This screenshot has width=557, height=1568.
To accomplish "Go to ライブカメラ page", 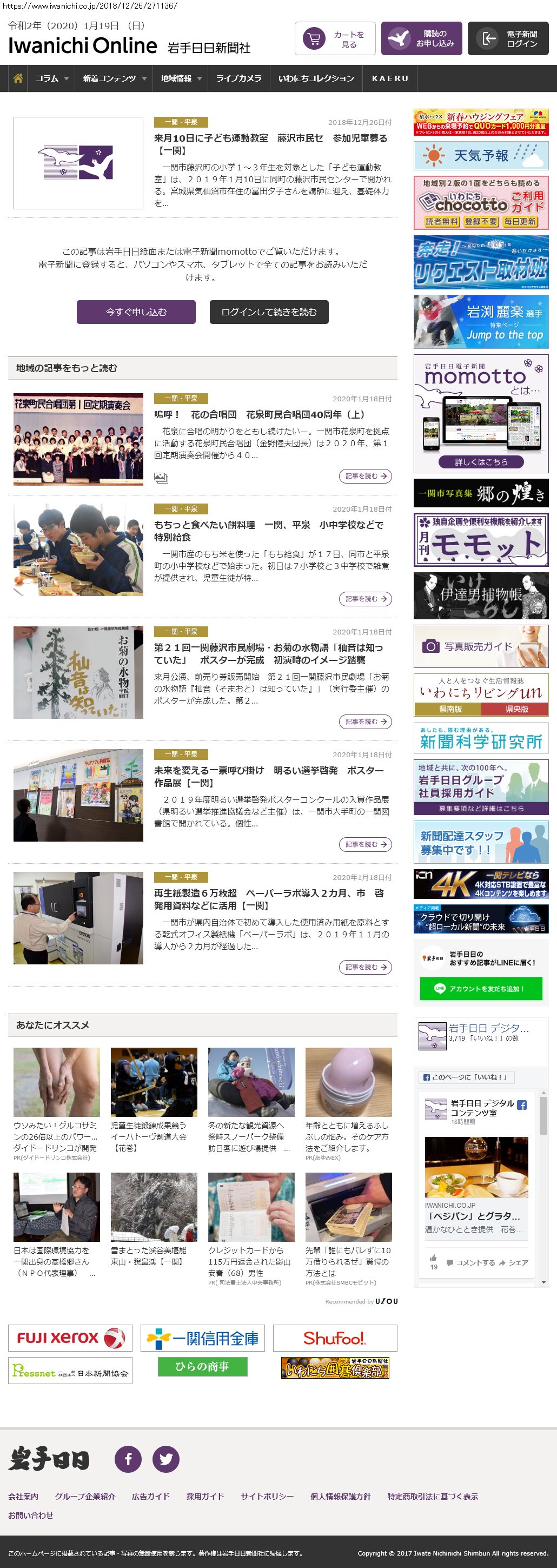I will (238, 78).
